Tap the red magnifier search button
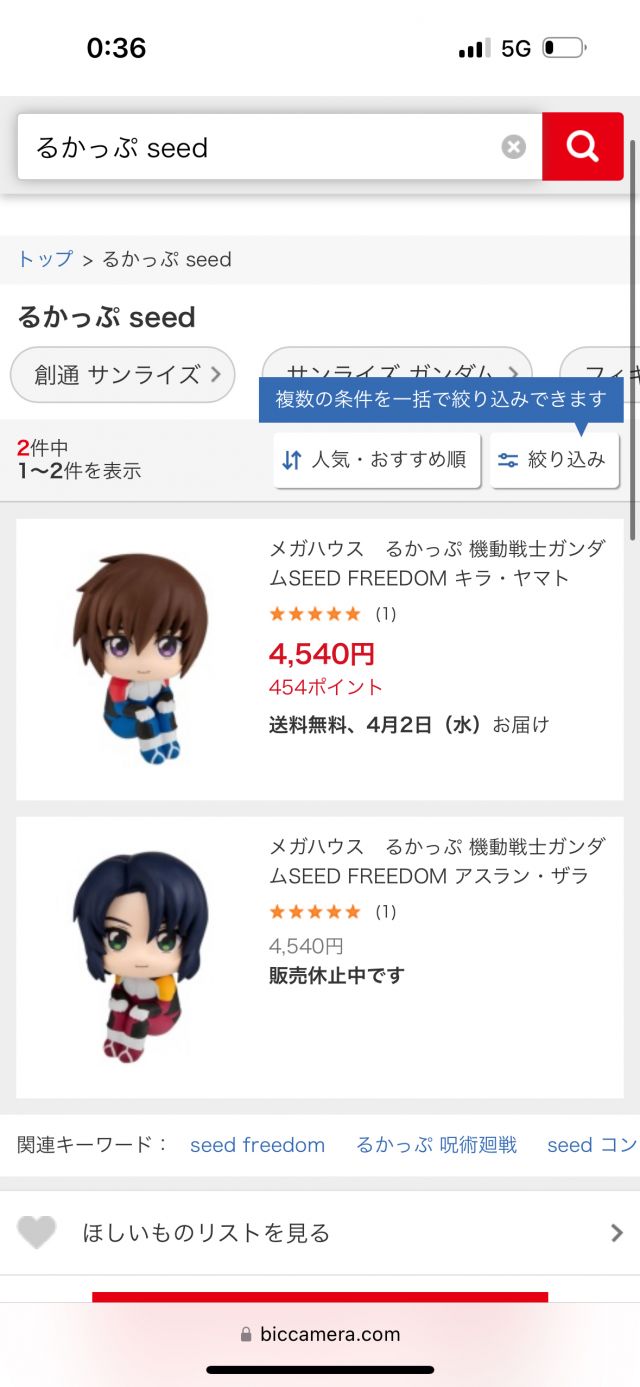 click(582, 147)
